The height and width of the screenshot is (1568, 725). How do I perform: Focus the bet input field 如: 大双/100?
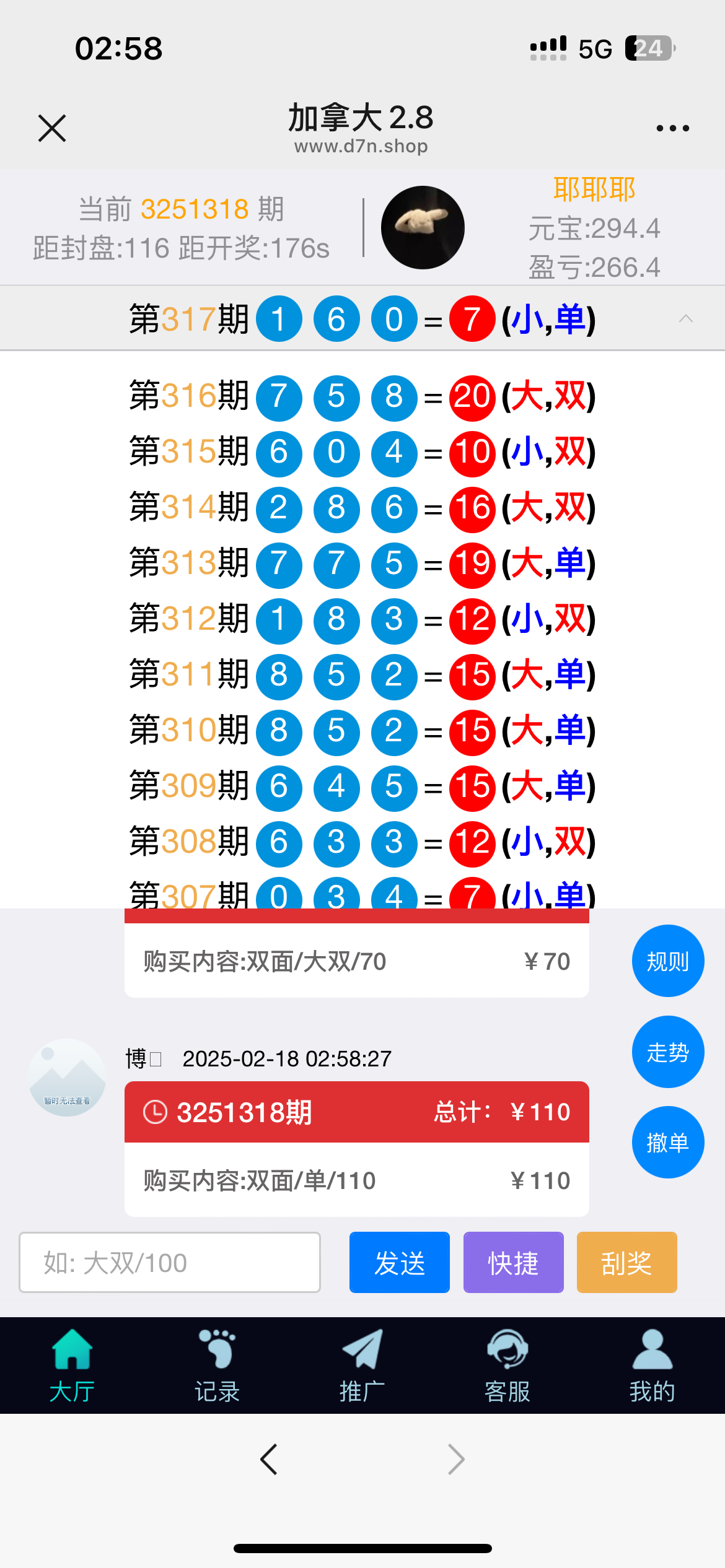170,1263
